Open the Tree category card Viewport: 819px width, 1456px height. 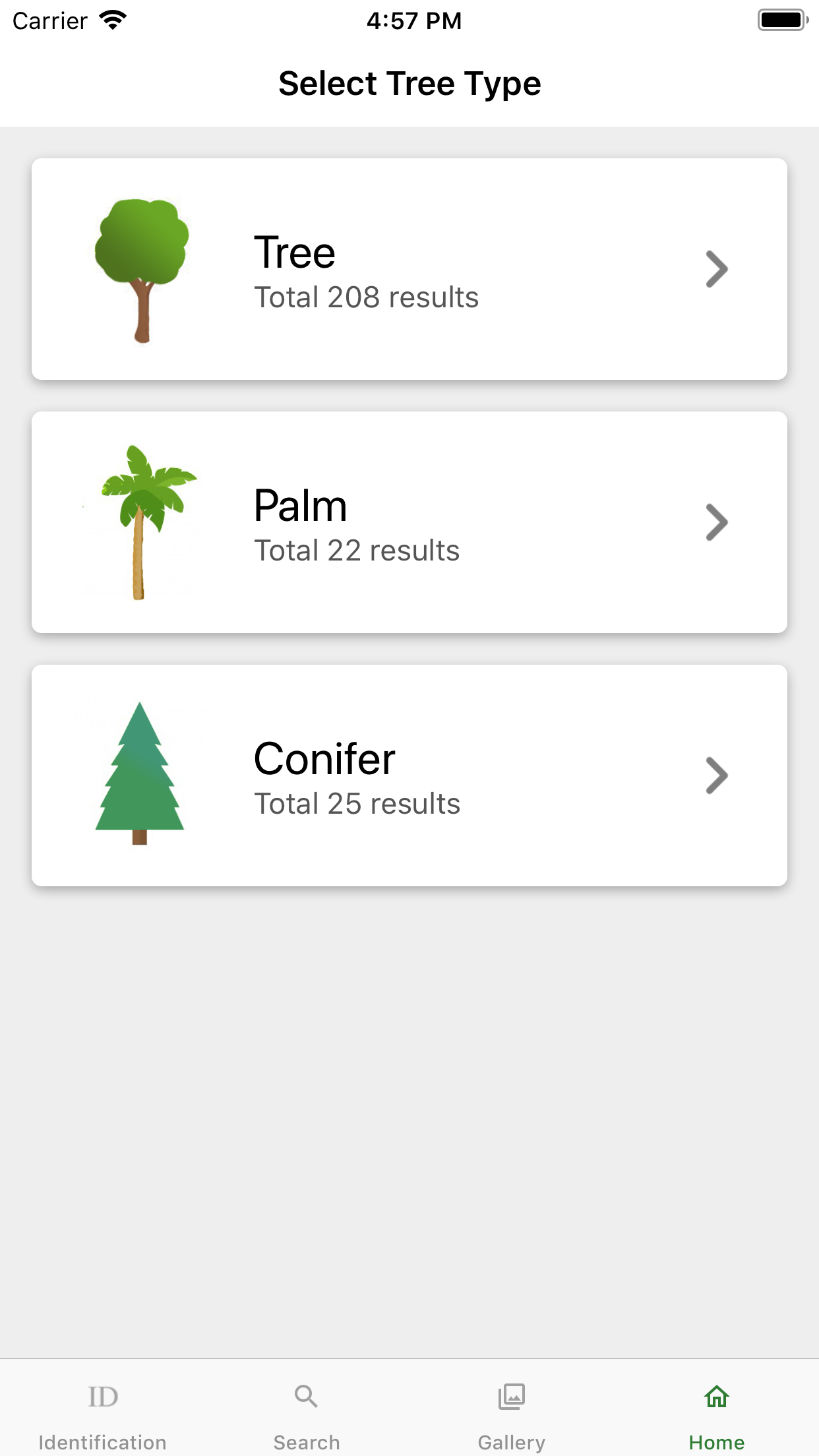point(409,269)
